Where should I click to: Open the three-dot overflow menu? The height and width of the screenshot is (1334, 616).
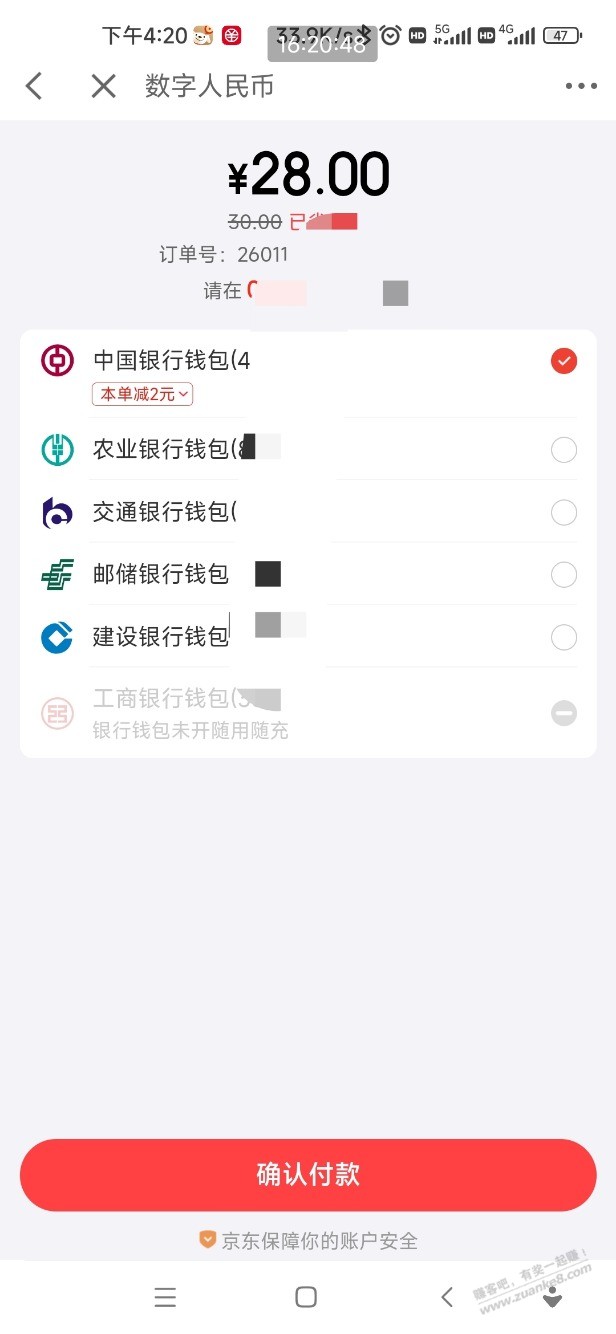pos(581,87)
